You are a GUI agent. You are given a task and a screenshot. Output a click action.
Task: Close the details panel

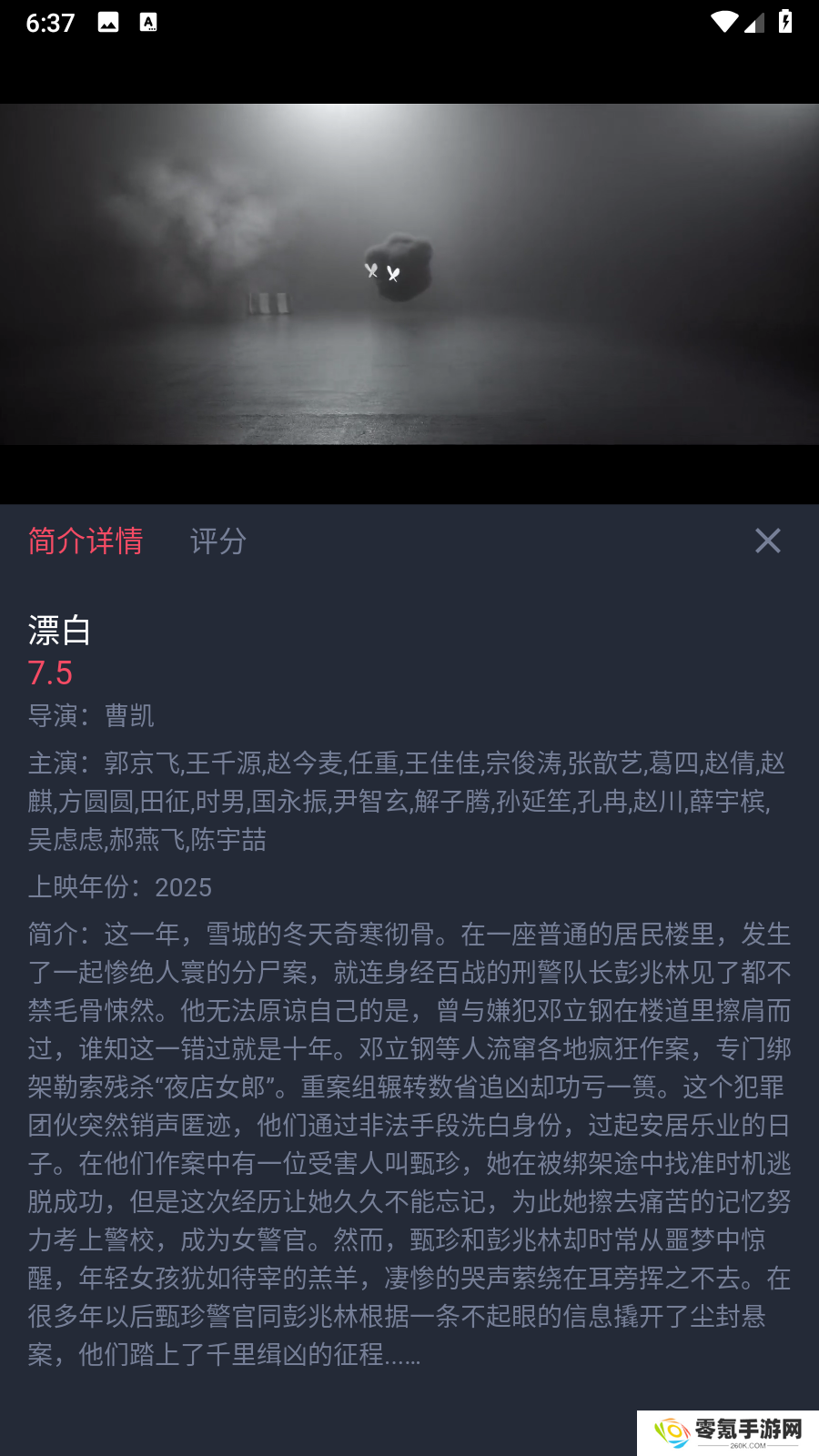click(767, 541)
